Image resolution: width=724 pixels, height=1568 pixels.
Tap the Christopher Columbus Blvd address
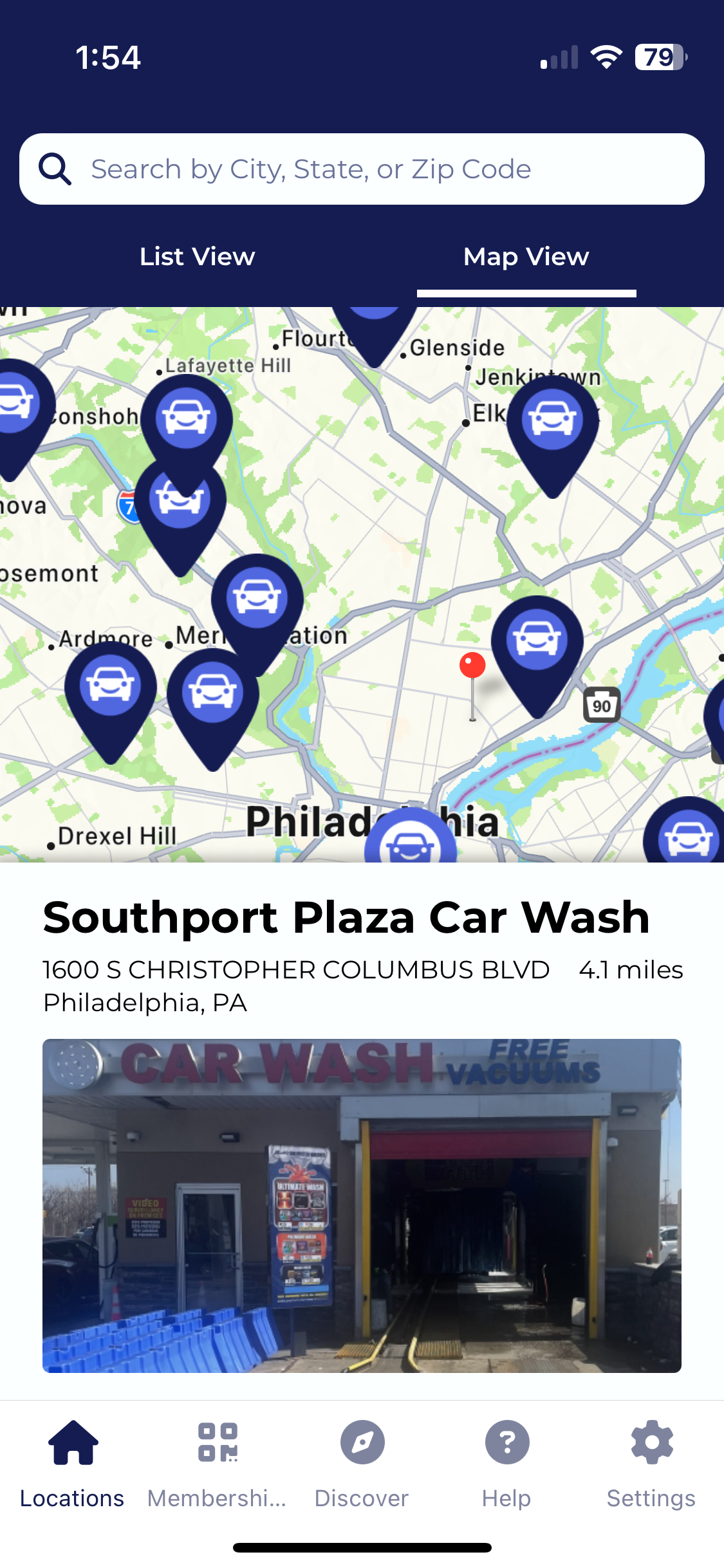295,970
